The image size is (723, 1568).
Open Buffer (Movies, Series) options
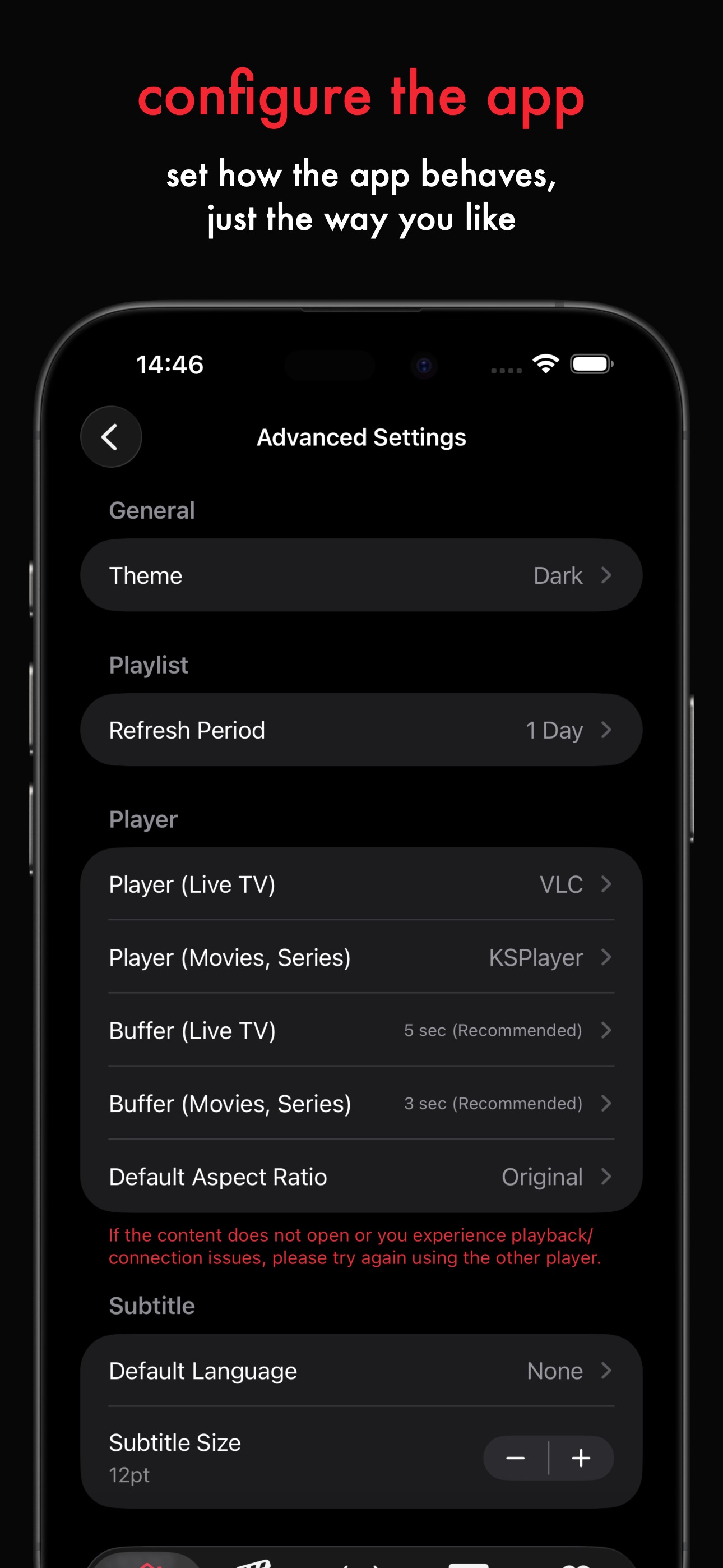coord(361,1103)
